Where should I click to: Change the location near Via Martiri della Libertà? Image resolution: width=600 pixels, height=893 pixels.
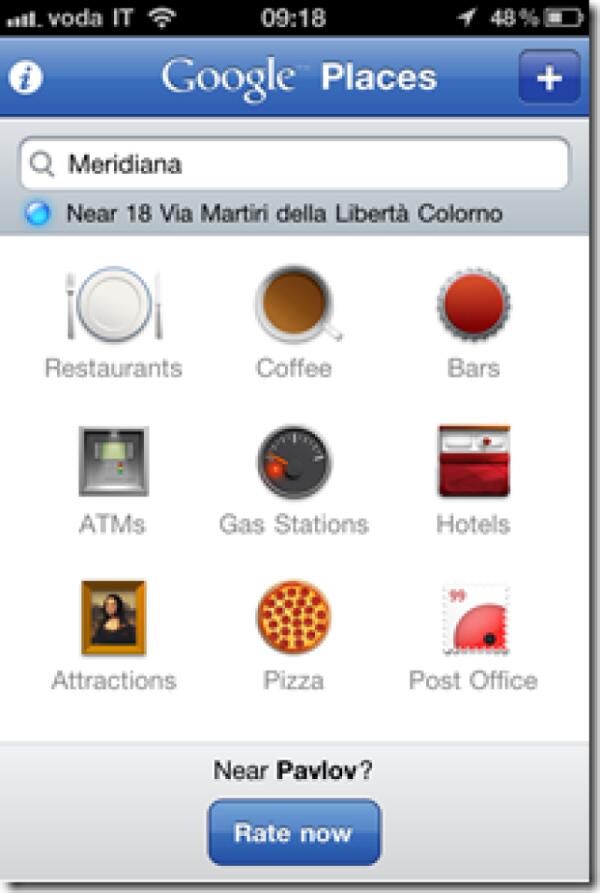pyautogui.click(x=283, y=213)
